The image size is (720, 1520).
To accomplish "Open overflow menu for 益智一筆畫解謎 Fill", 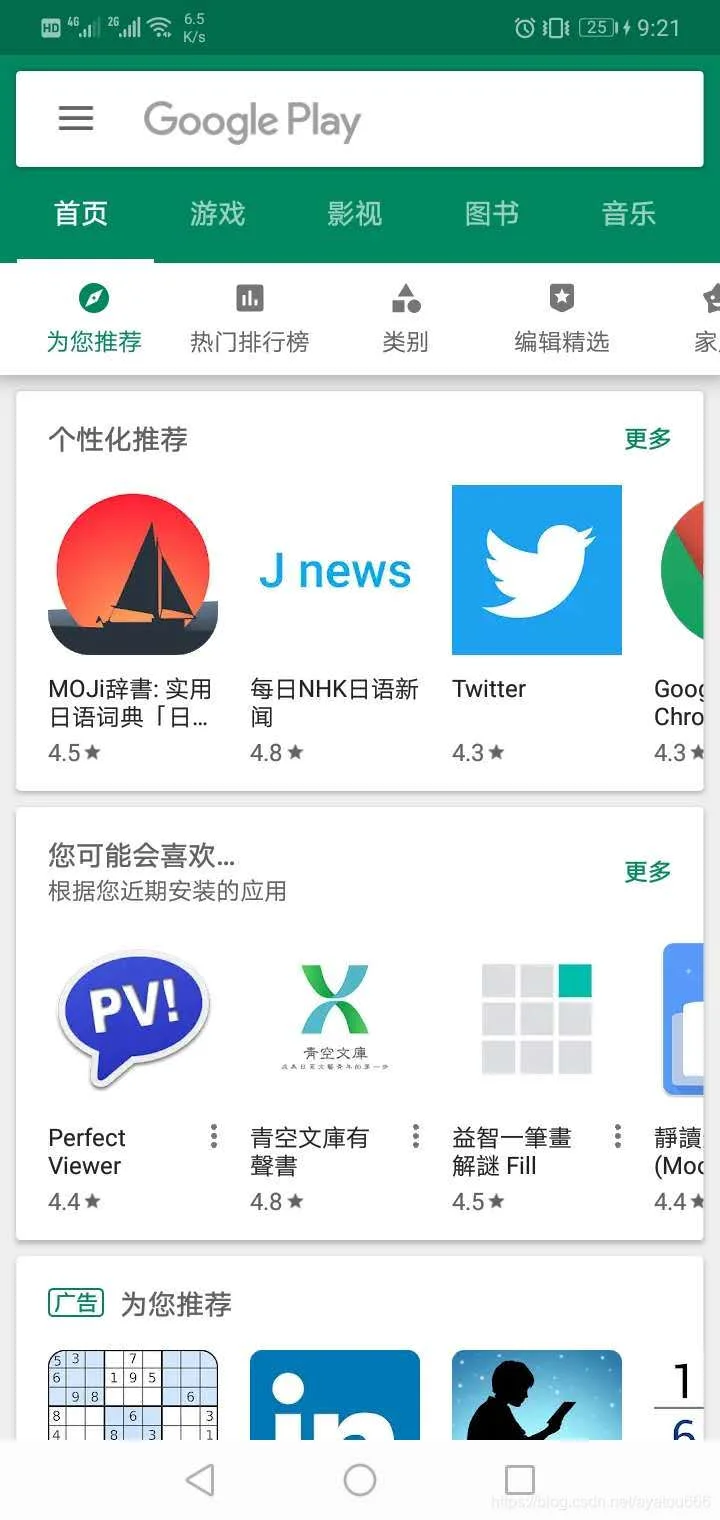I will point(618,1136).
